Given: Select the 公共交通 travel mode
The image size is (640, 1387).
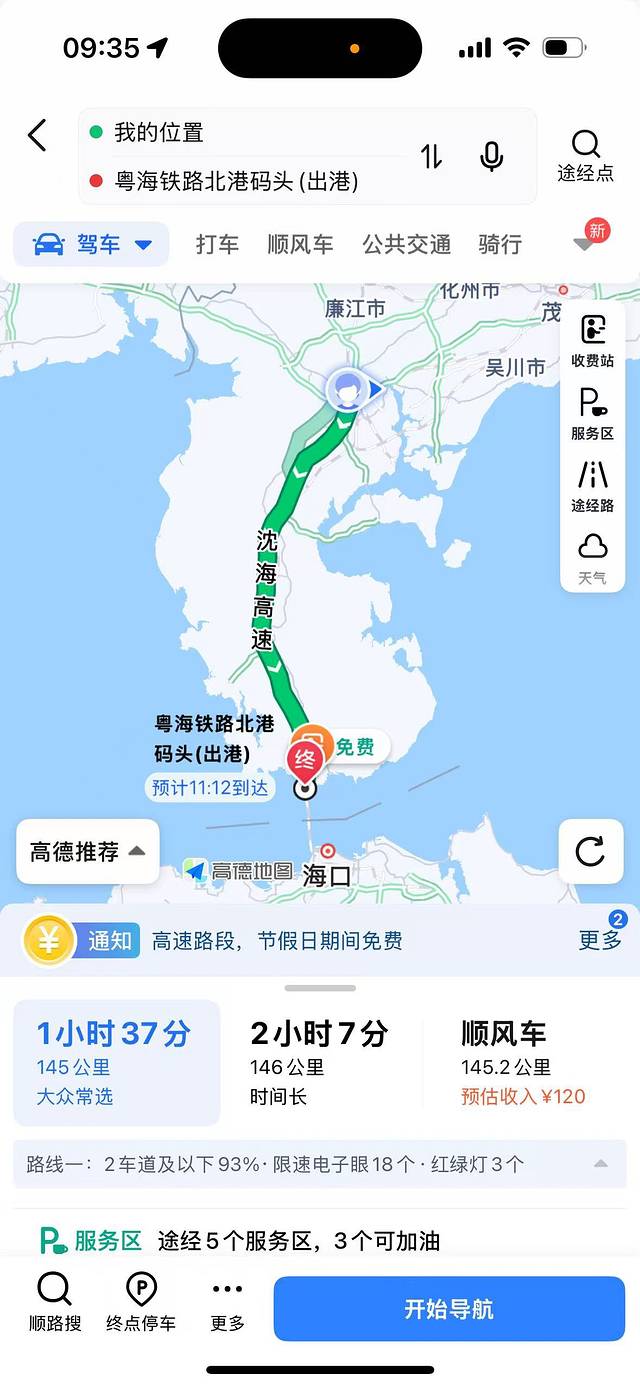Looking at the screenshot, I should coord(406,244).
